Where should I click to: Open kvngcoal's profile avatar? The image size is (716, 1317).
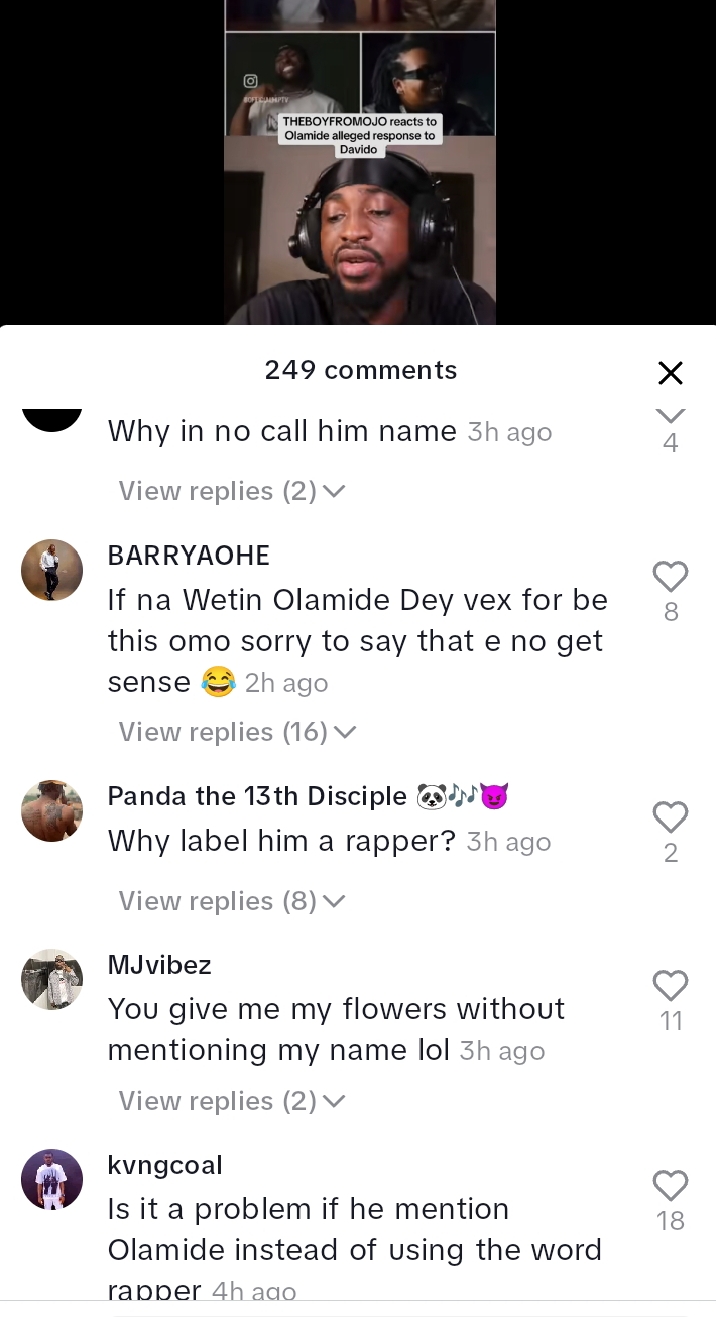(x=52, y=1180)
